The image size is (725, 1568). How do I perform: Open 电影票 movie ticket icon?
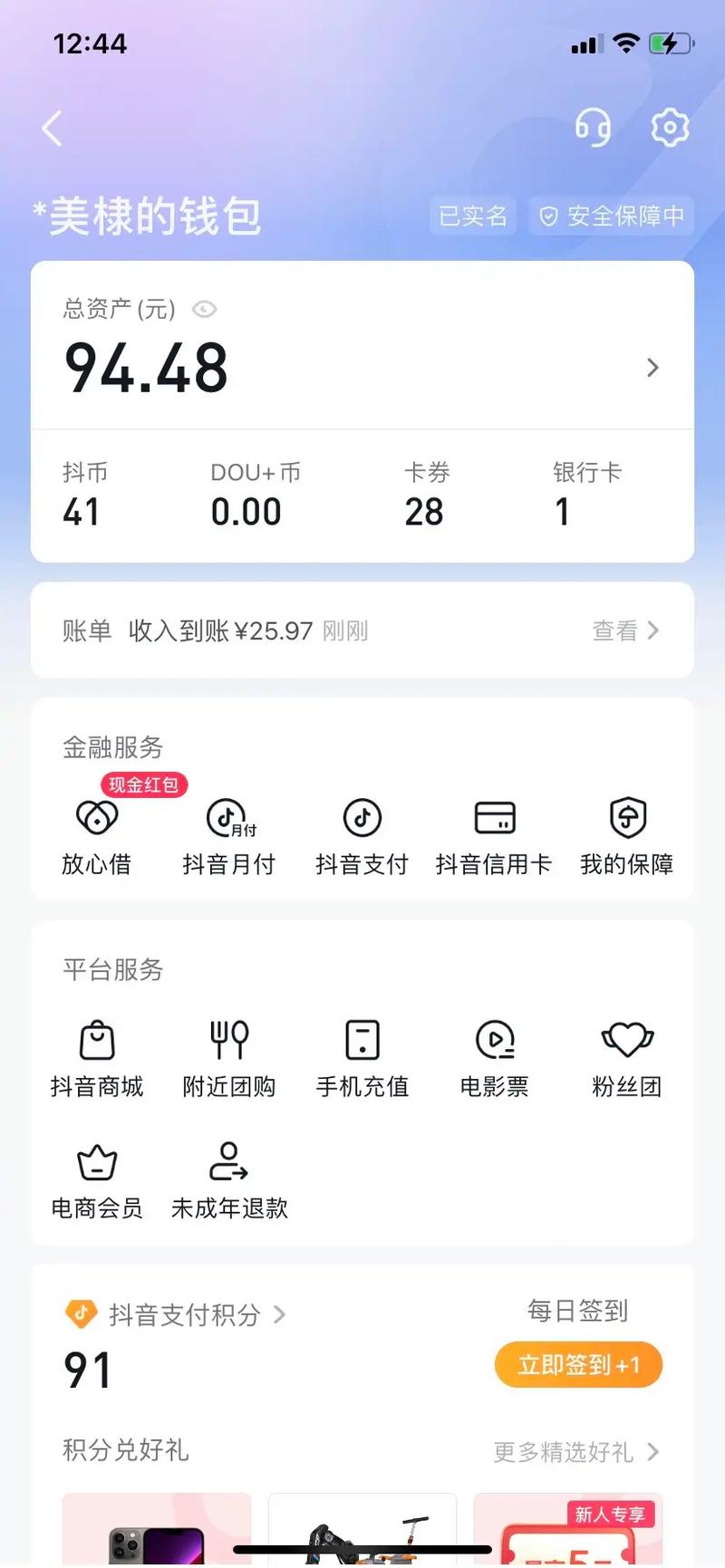(x=494, y=1040)
